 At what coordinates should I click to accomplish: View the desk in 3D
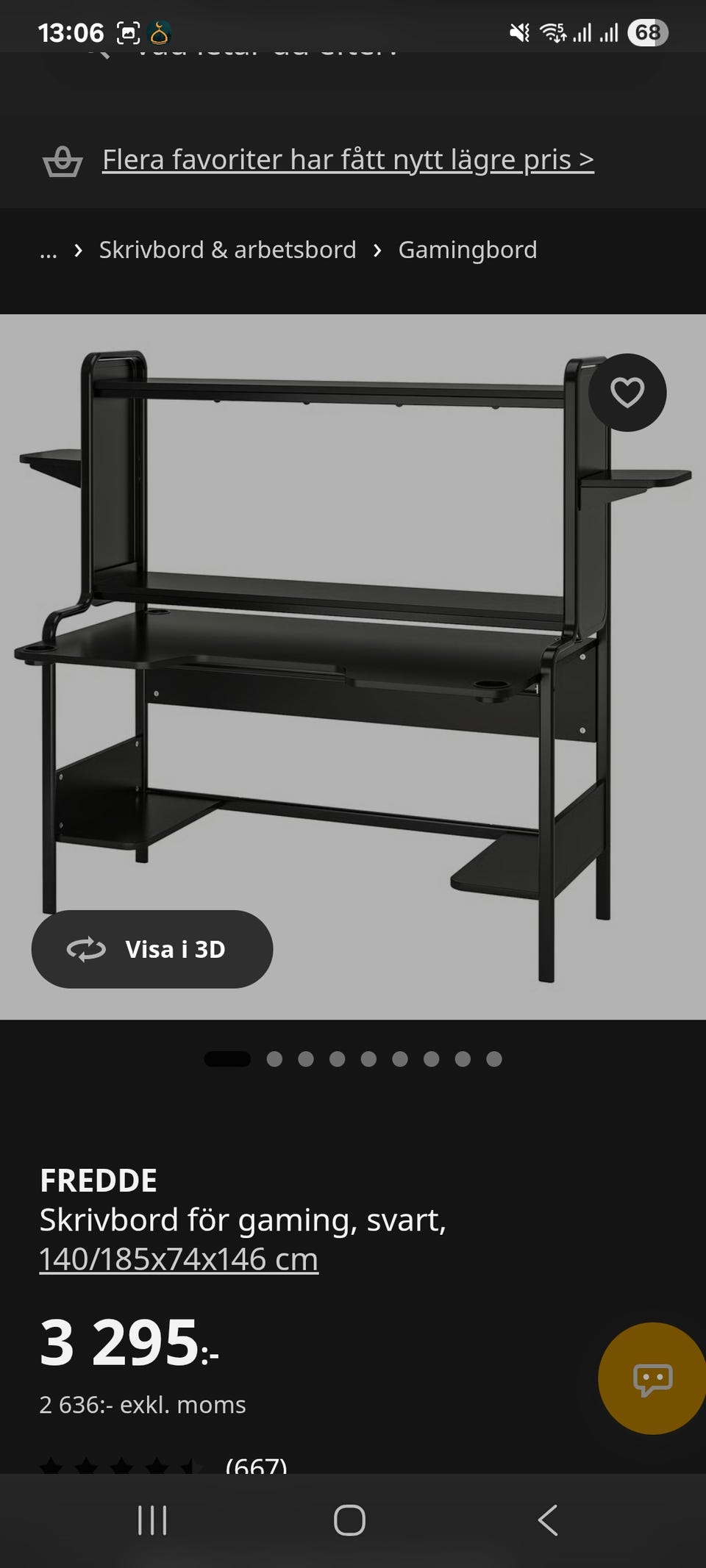click(x=152, y=949)
